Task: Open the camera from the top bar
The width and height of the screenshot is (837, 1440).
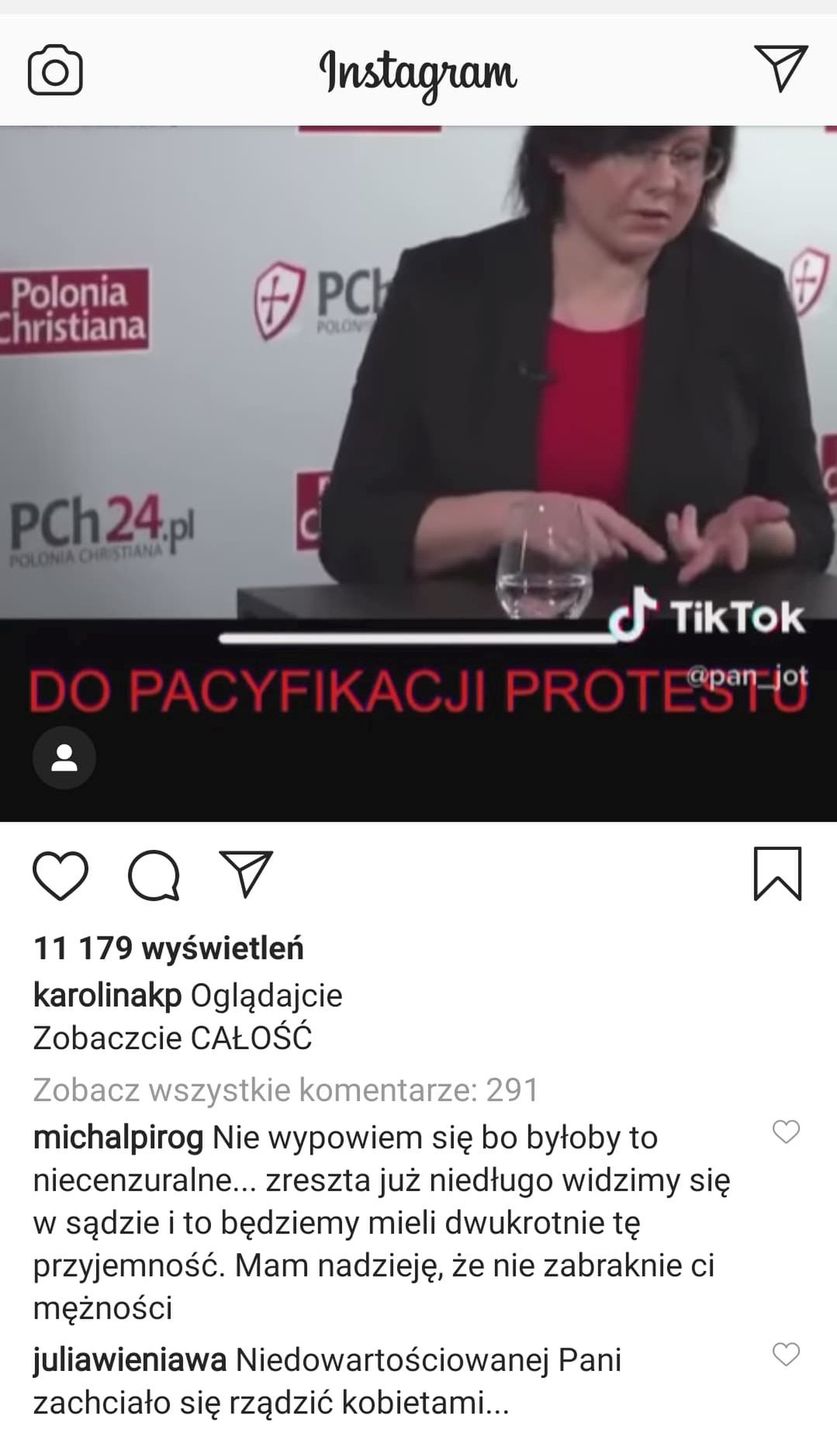Action: point(55,71)
